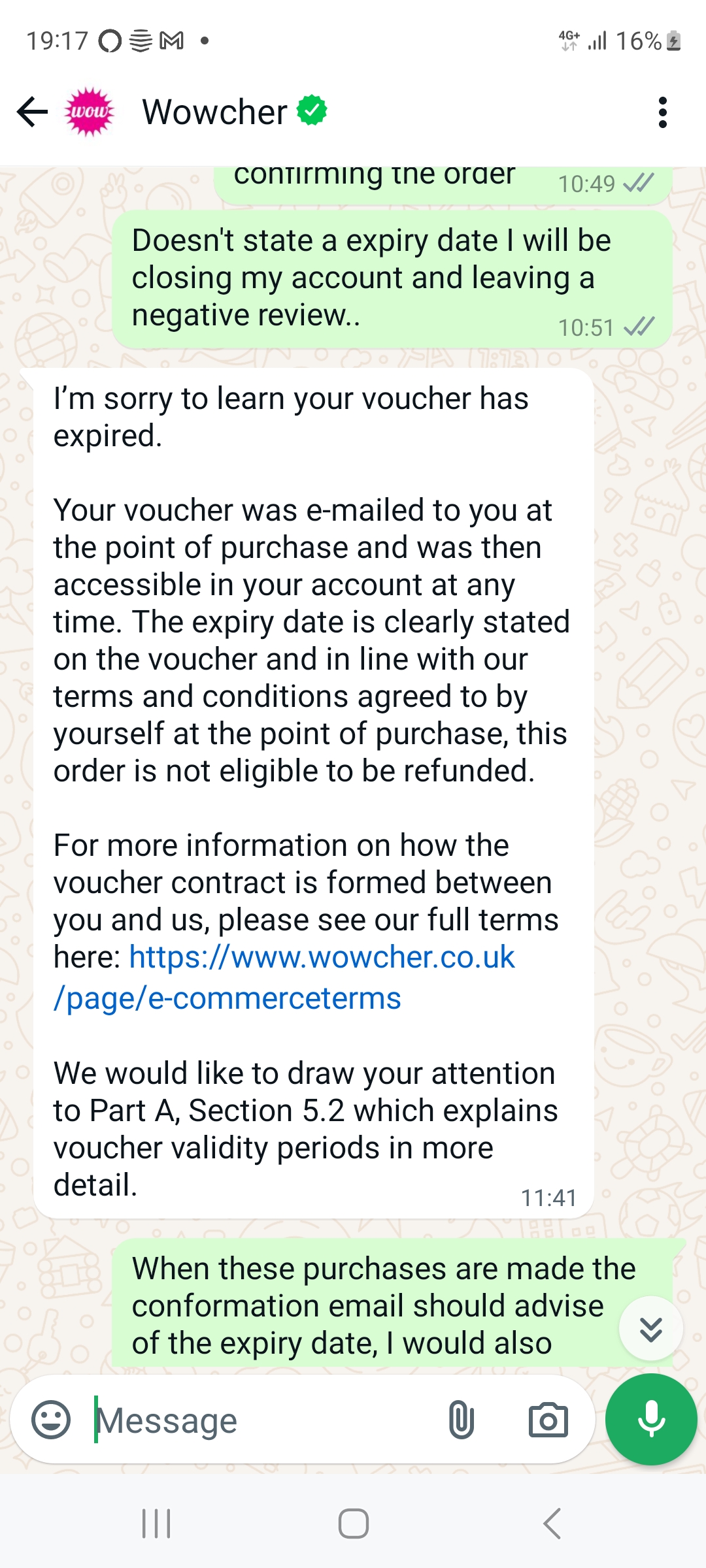This screenshot has height=1568, width=706.
Task: Tap the 4G+ signal indicator
Action: point(569,41)
